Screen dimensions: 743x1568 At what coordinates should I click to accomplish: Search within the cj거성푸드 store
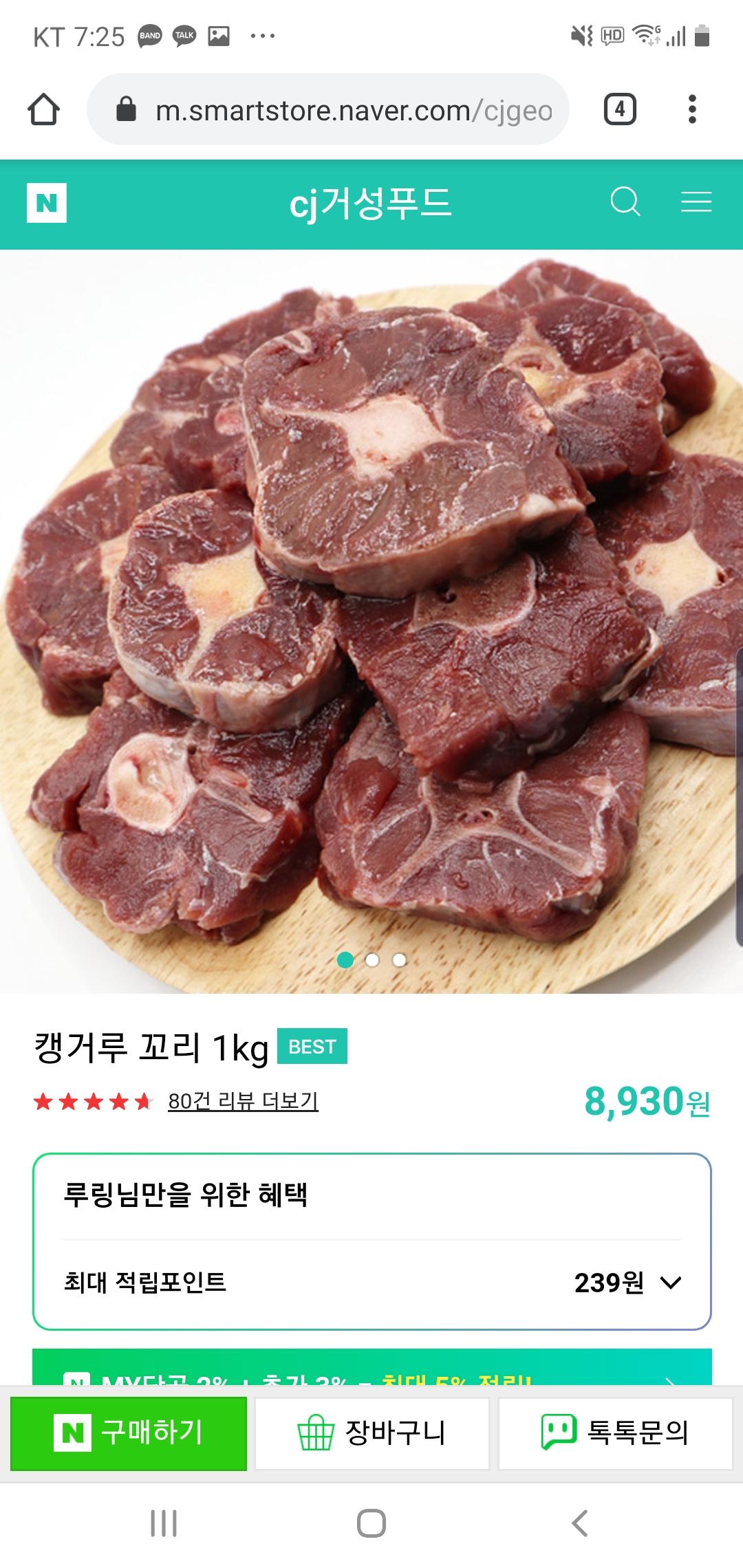point(625,202)
